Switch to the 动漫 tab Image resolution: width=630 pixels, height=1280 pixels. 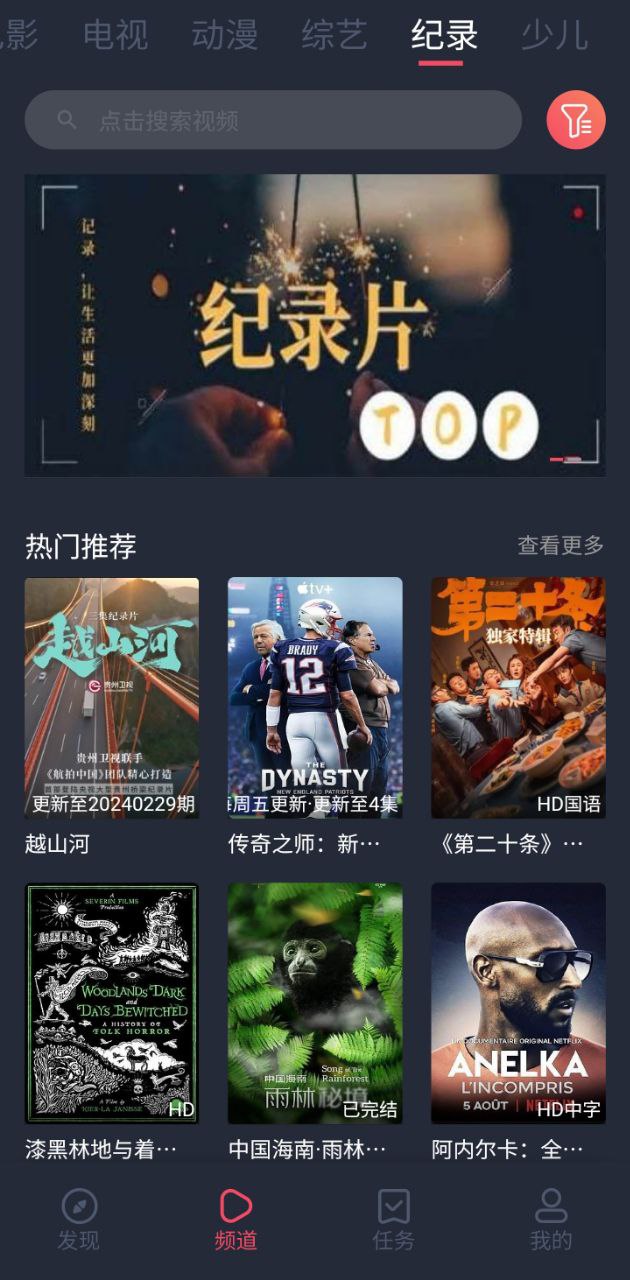pyautogui.click(x=225, y=35)
